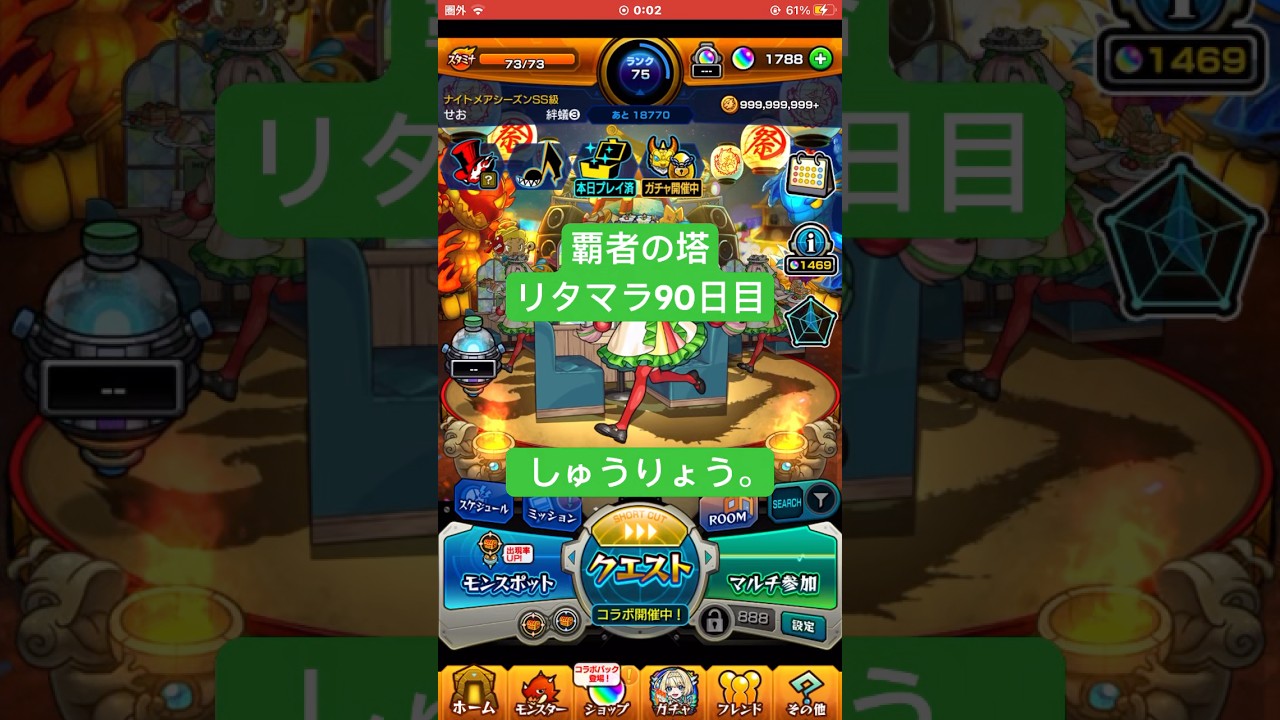Image resolution: width=1280 pixels, height=720 pixels.
Task: Open the calendar icon
Action: (810, 175)
